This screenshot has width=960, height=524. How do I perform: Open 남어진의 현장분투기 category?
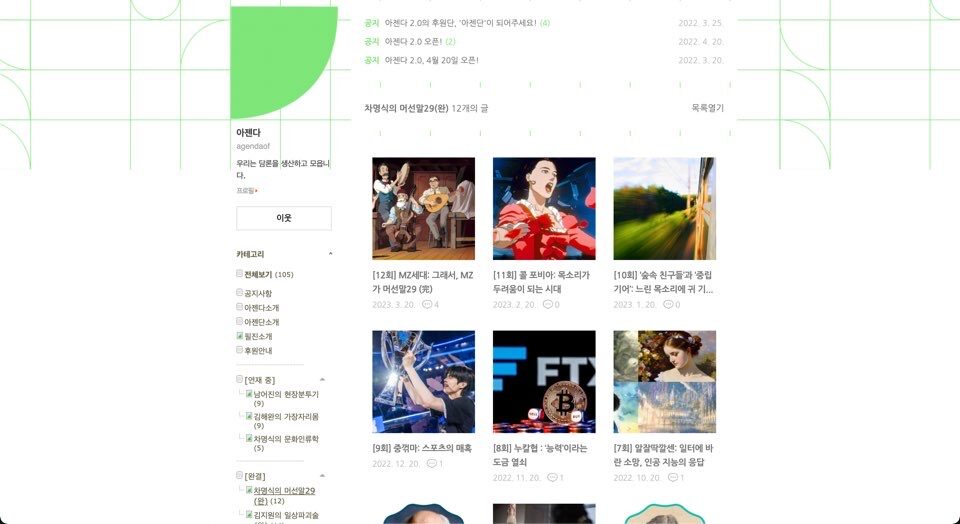pyautogui.click(x=285, y=394)
